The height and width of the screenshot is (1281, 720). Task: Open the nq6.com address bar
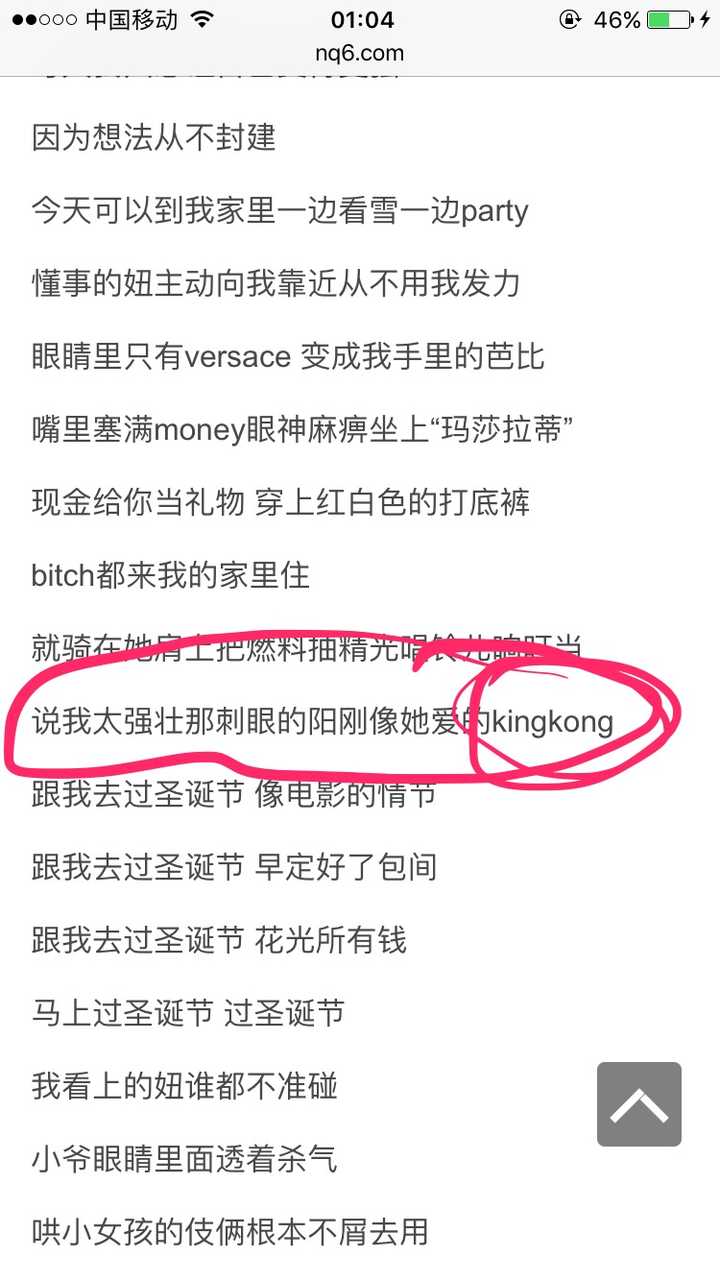(x=360, y=52)
